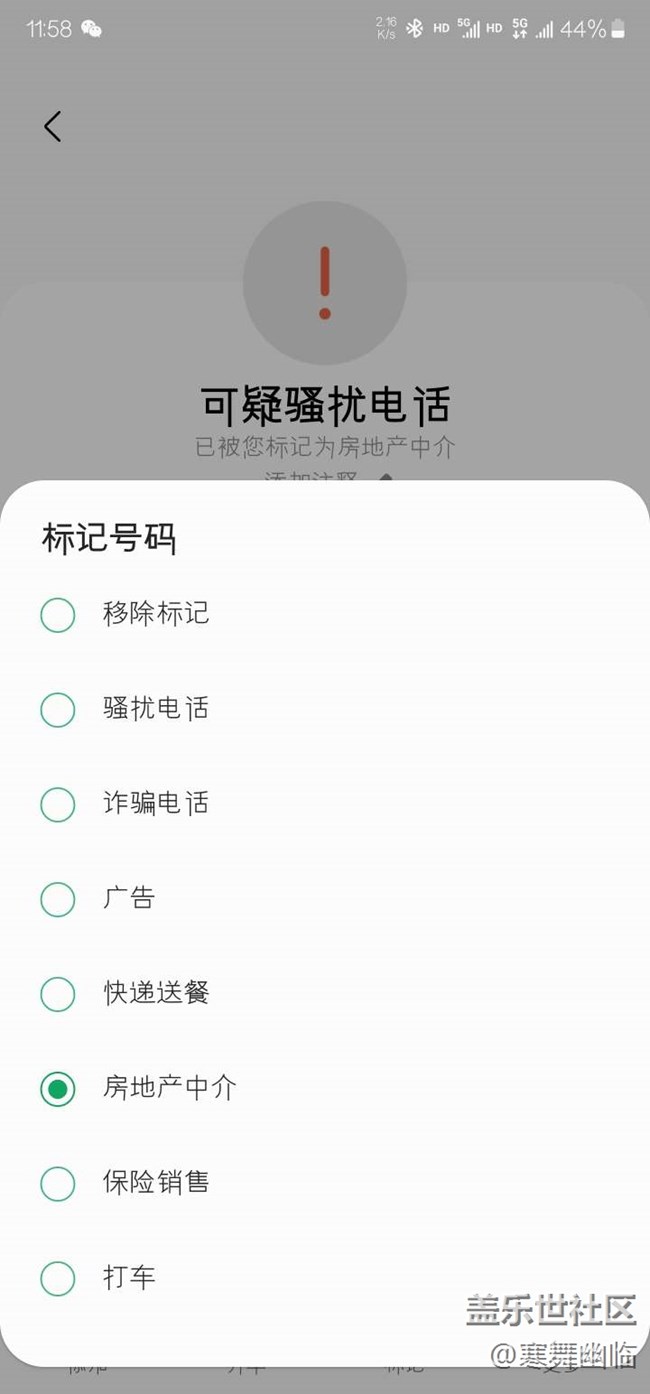Go back with the top arrow
Screen dimensions: 650x1394
(53, 126)
